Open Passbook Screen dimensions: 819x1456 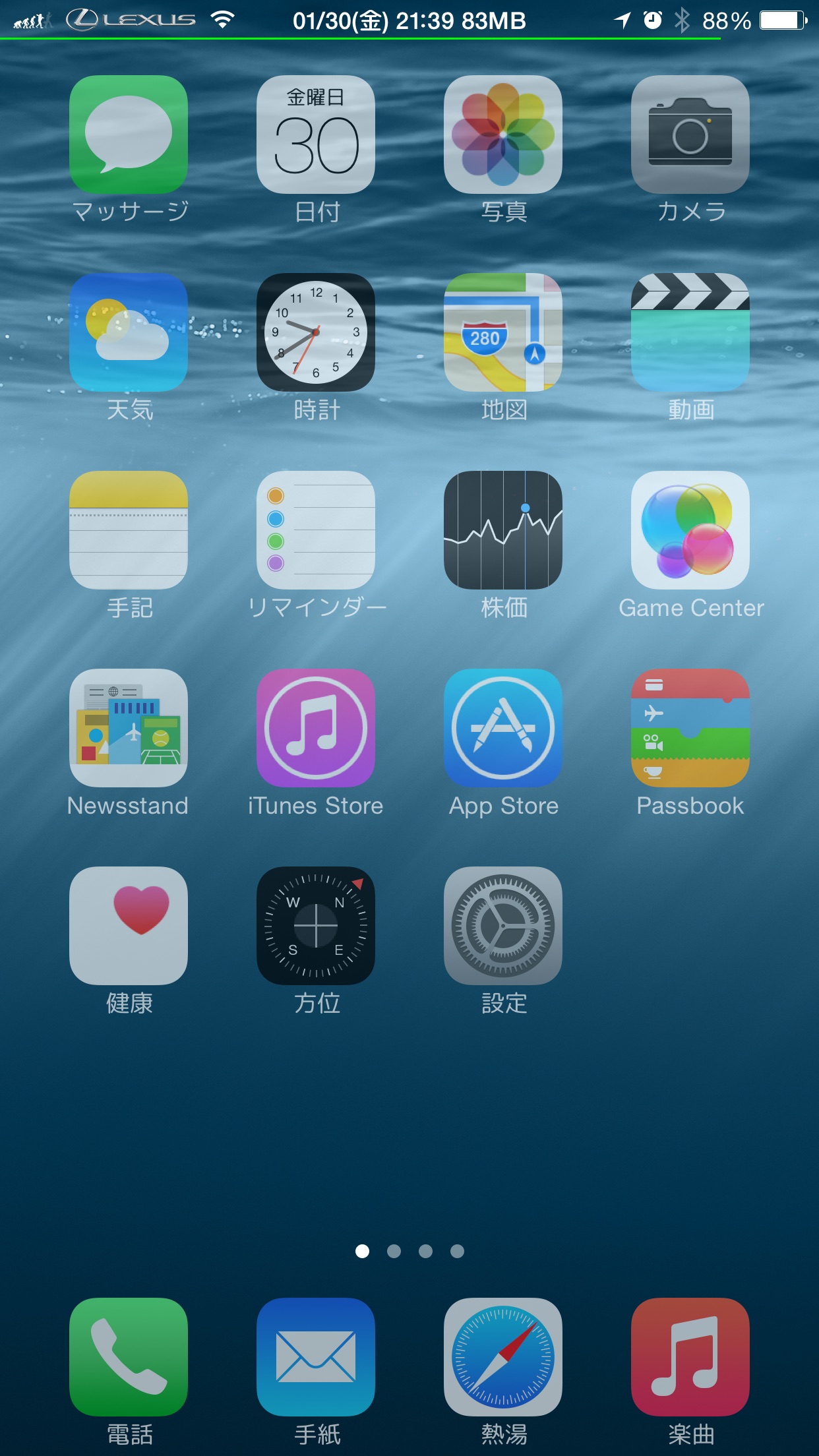pyautogui.click(x=690, y=728)
